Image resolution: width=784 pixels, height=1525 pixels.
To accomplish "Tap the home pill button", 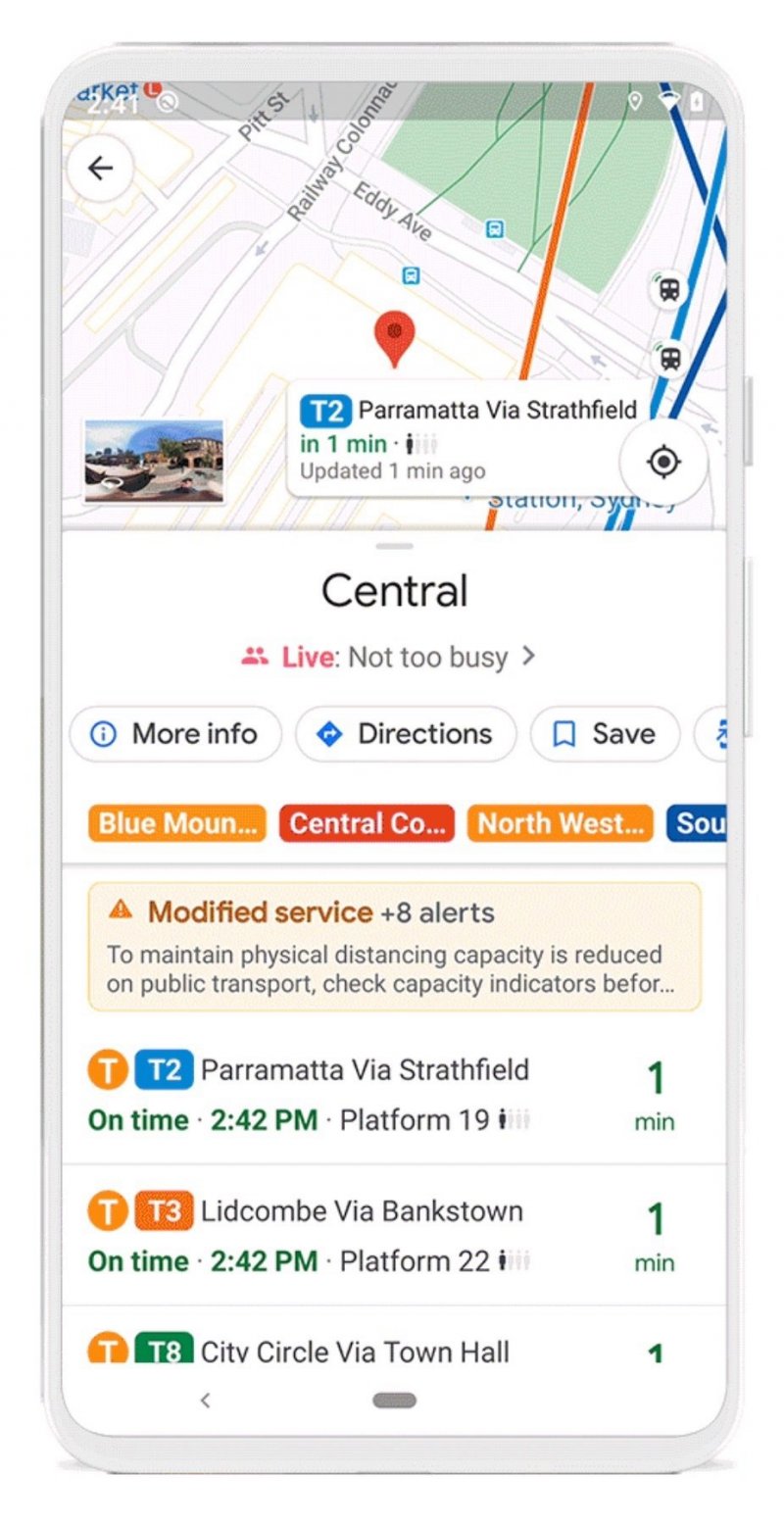I will (x=394, y=1401).
